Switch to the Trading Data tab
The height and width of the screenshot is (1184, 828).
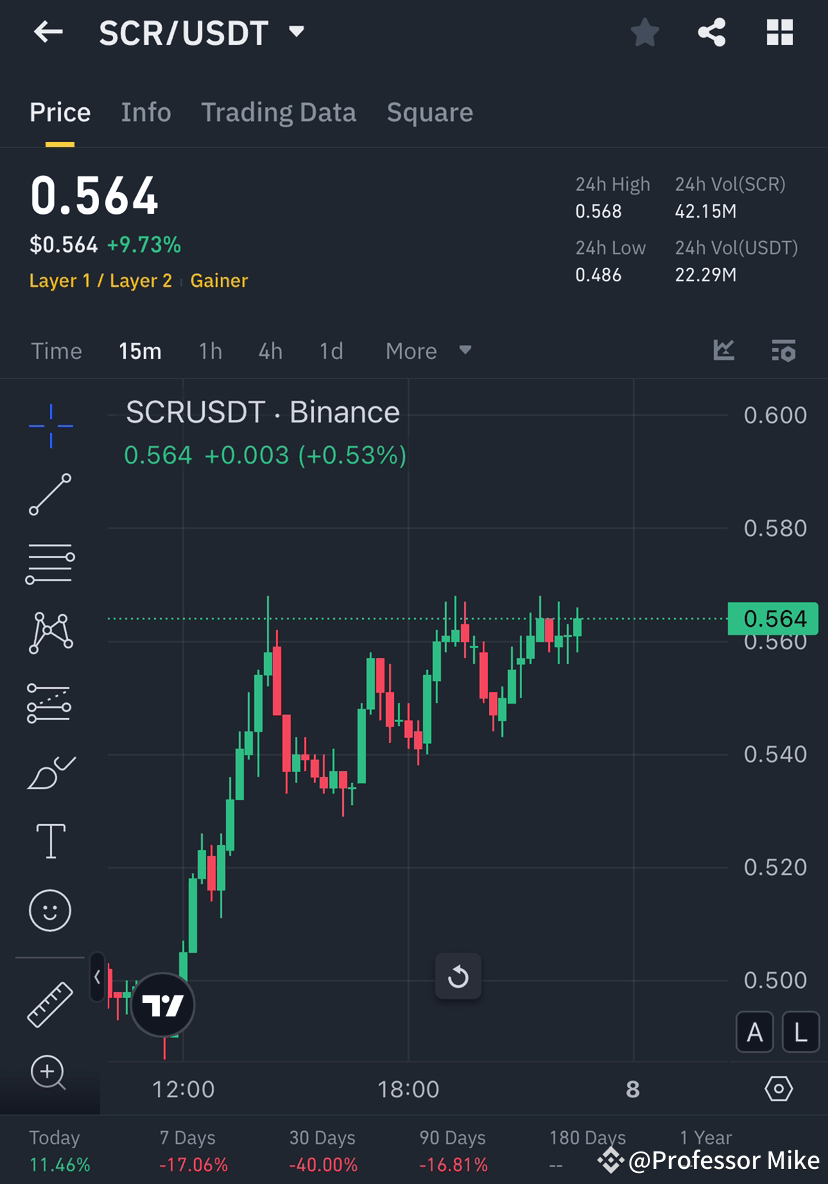point(278,112)
